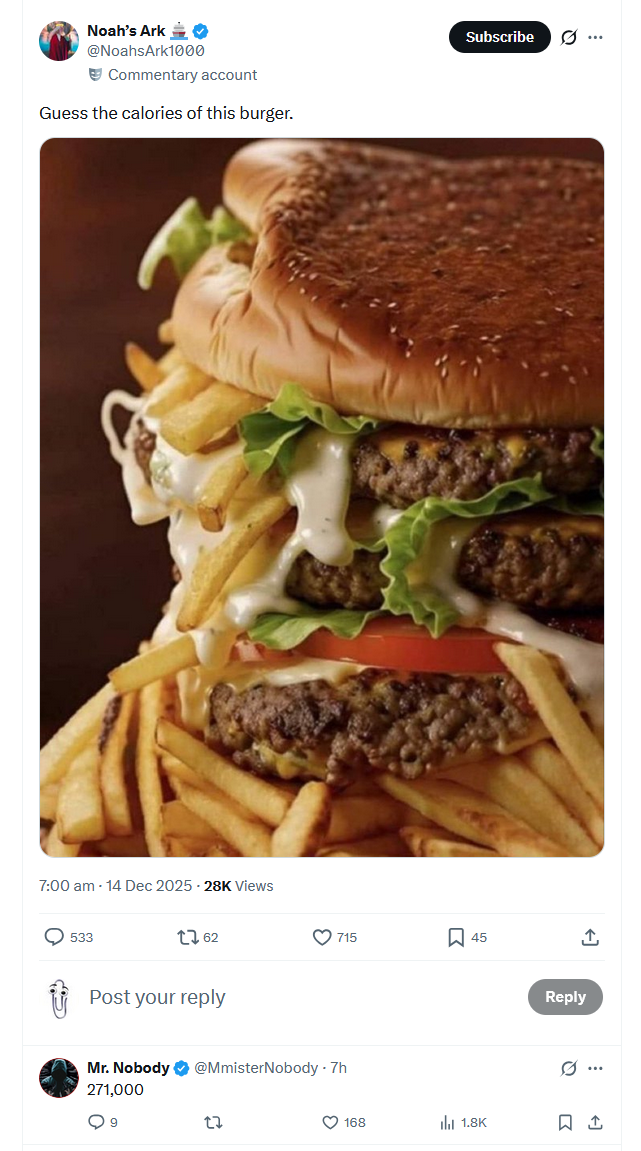Open overflow menu on Noah's Ark post
This screenshot has width=641, height=1151.
coord(596,37)
